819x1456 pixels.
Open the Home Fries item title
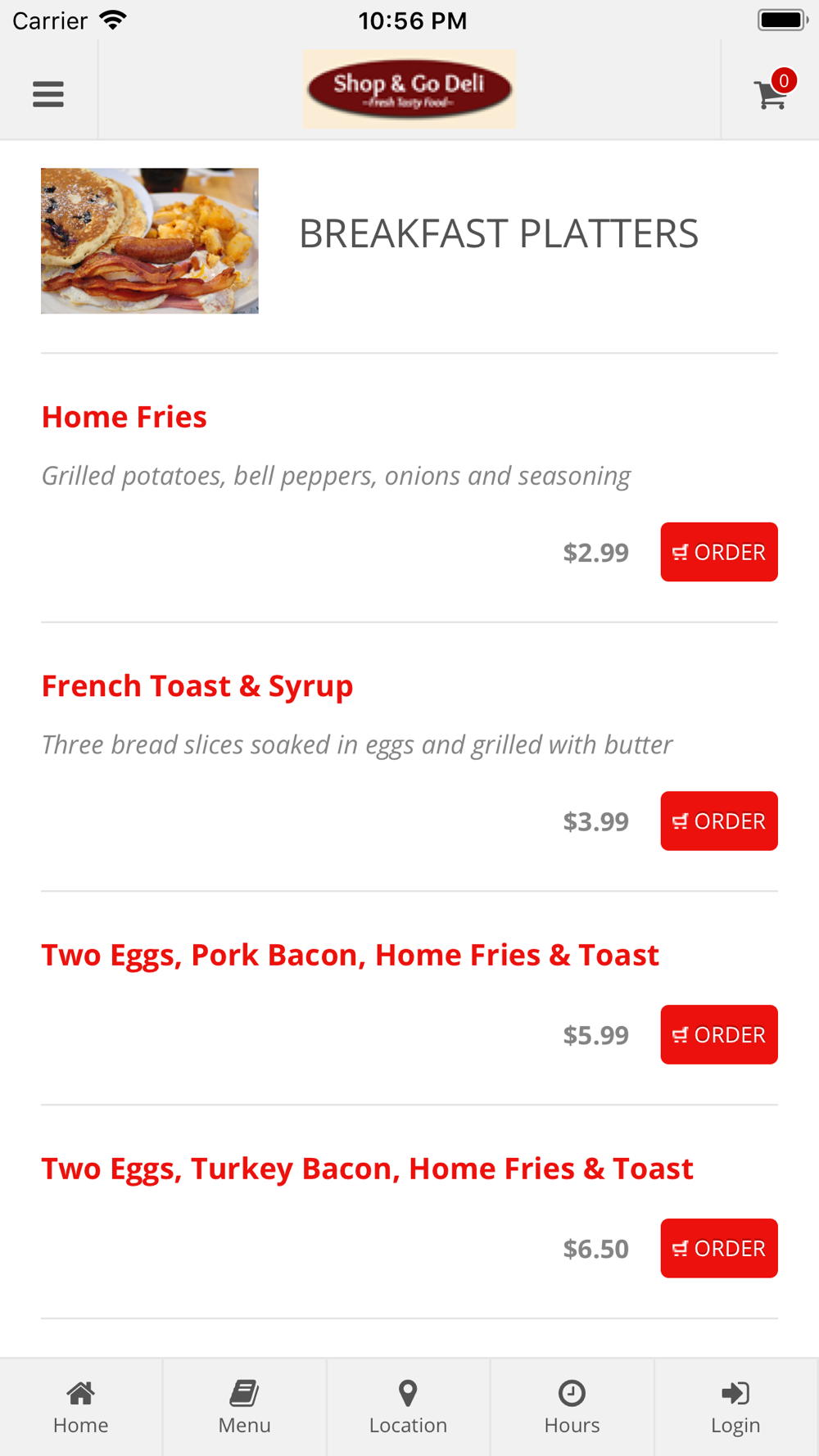pyautogui.click(x=124, y=417)
